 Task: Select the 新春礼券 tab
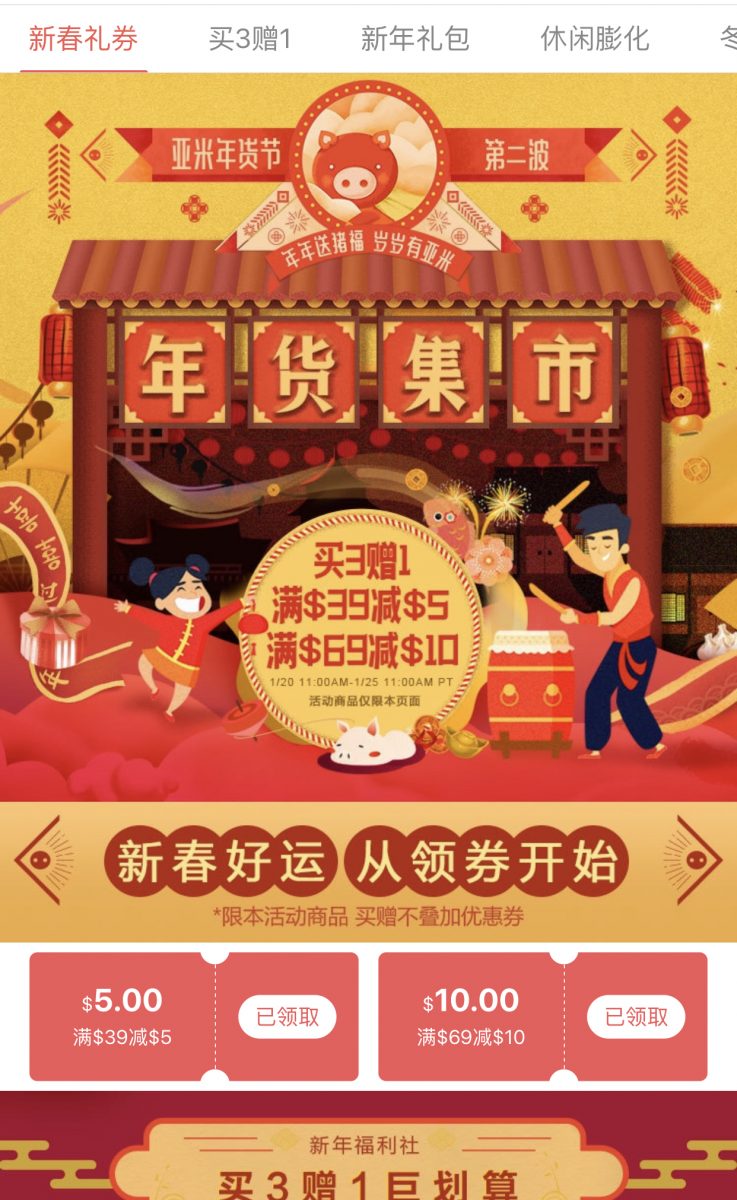click(x=83, y=39)
